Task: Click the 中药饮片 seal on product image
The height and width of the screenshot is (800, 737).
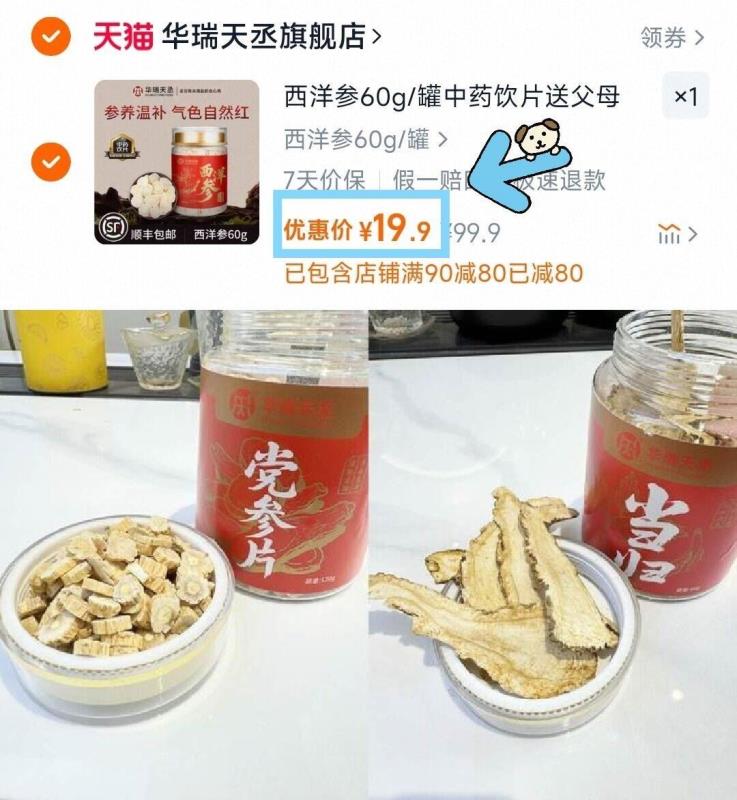Action: point(122,148)
